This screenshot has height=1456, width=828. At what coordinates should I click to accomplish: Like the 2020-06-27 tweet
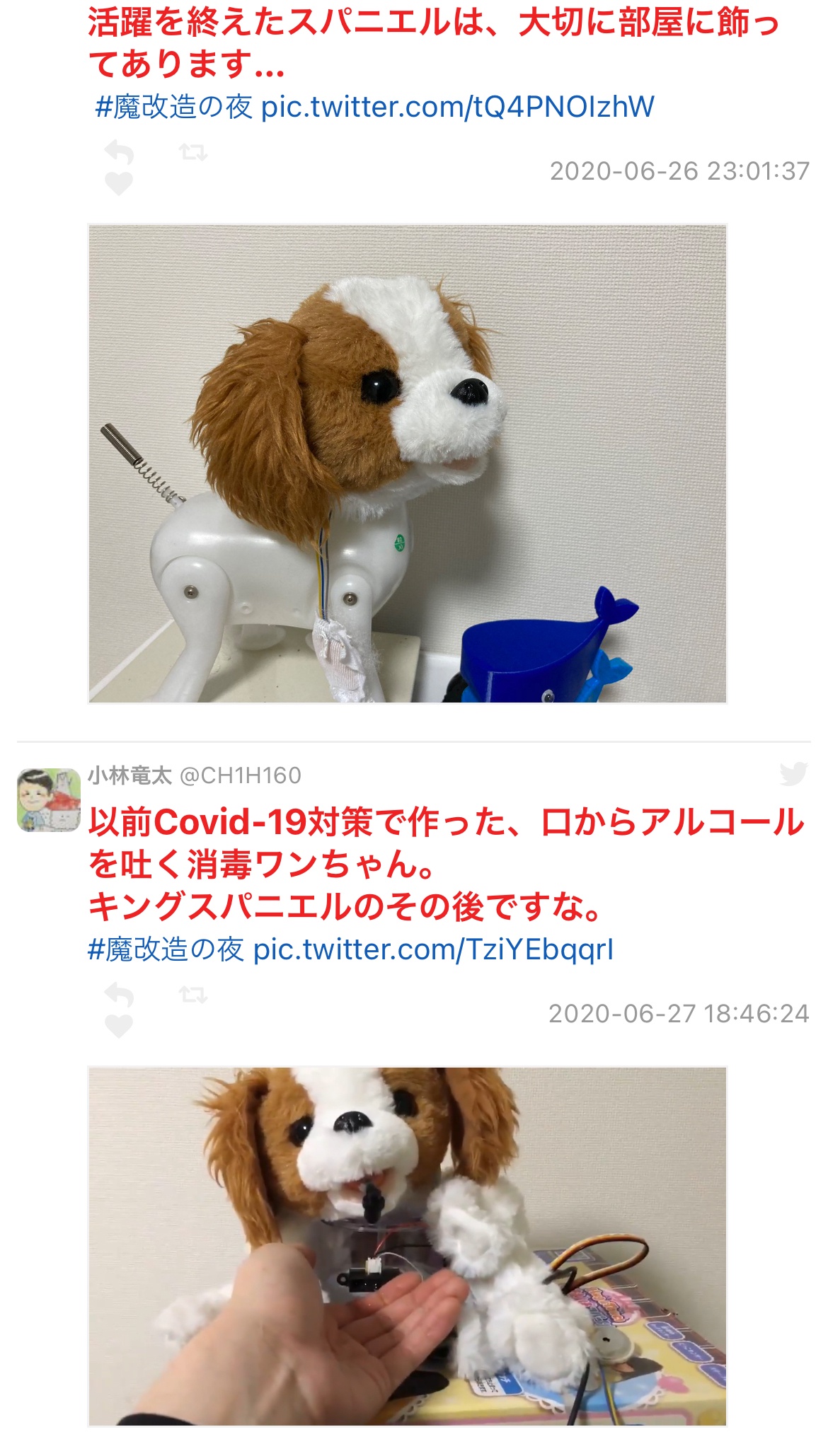coord(119,1027)
